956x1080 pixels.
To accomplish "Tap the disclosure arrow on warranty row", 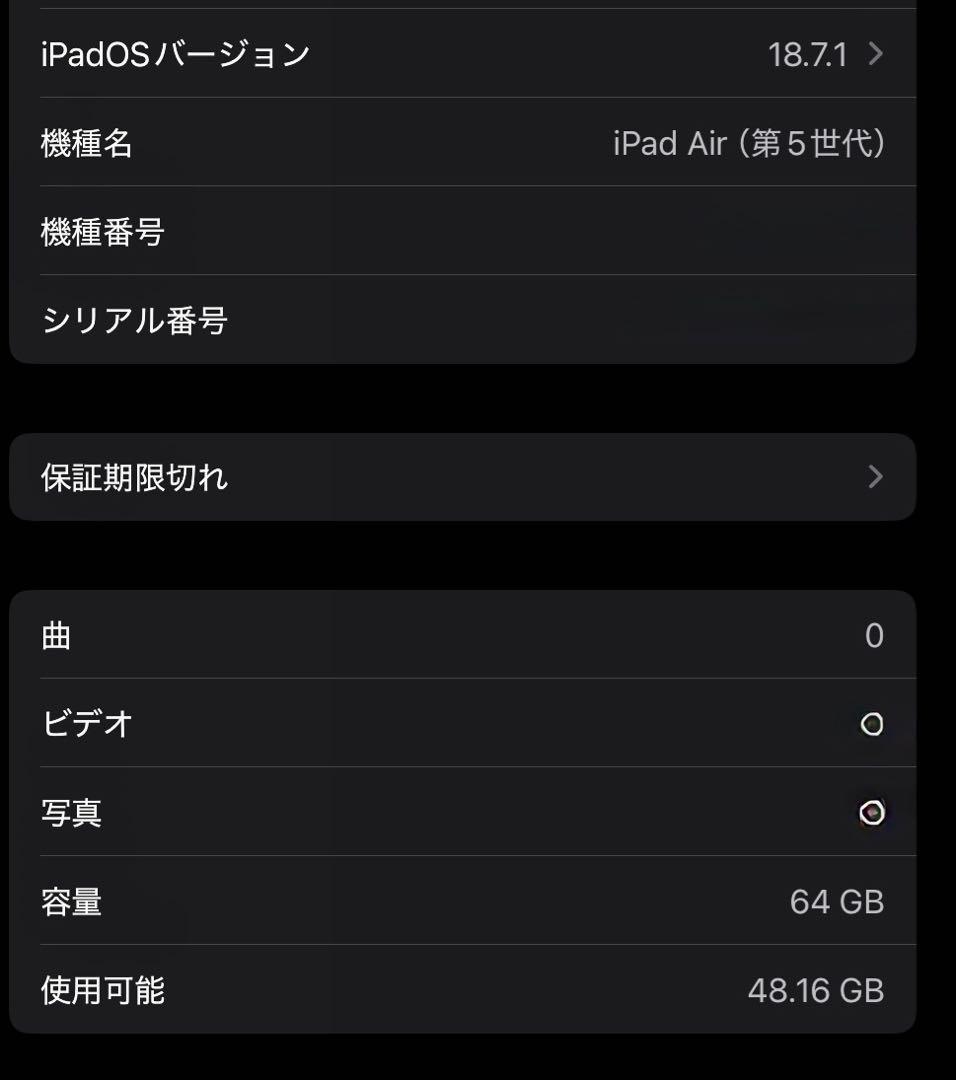I will (x=876, y=477).
